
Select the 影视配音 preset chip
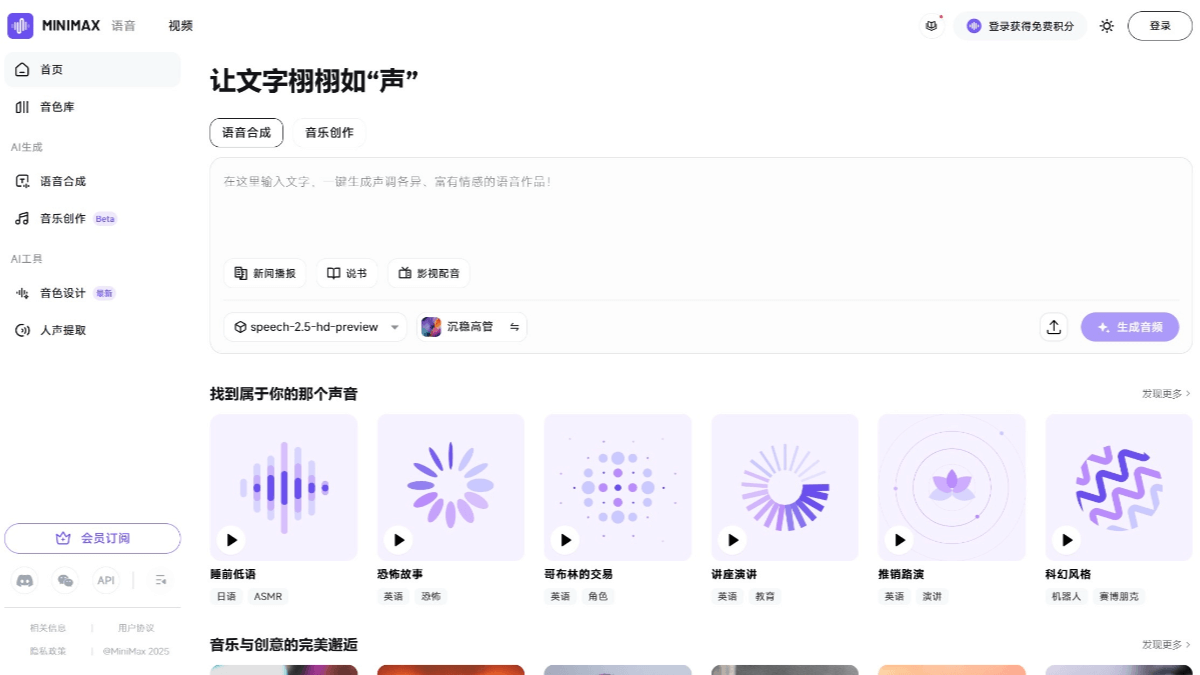click(429, 273)
